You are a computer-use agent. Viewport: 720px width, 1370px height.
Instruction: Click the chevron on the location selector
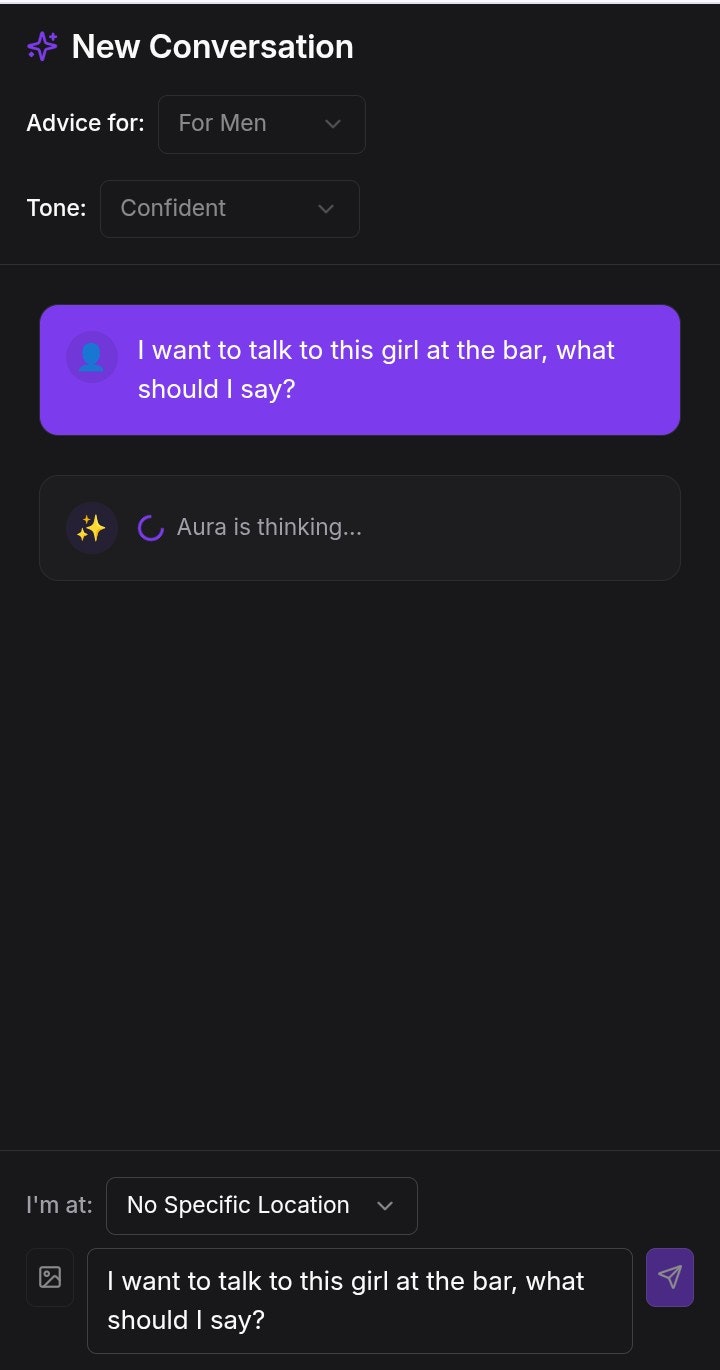pyautogui.click(x=385, y=1206)
